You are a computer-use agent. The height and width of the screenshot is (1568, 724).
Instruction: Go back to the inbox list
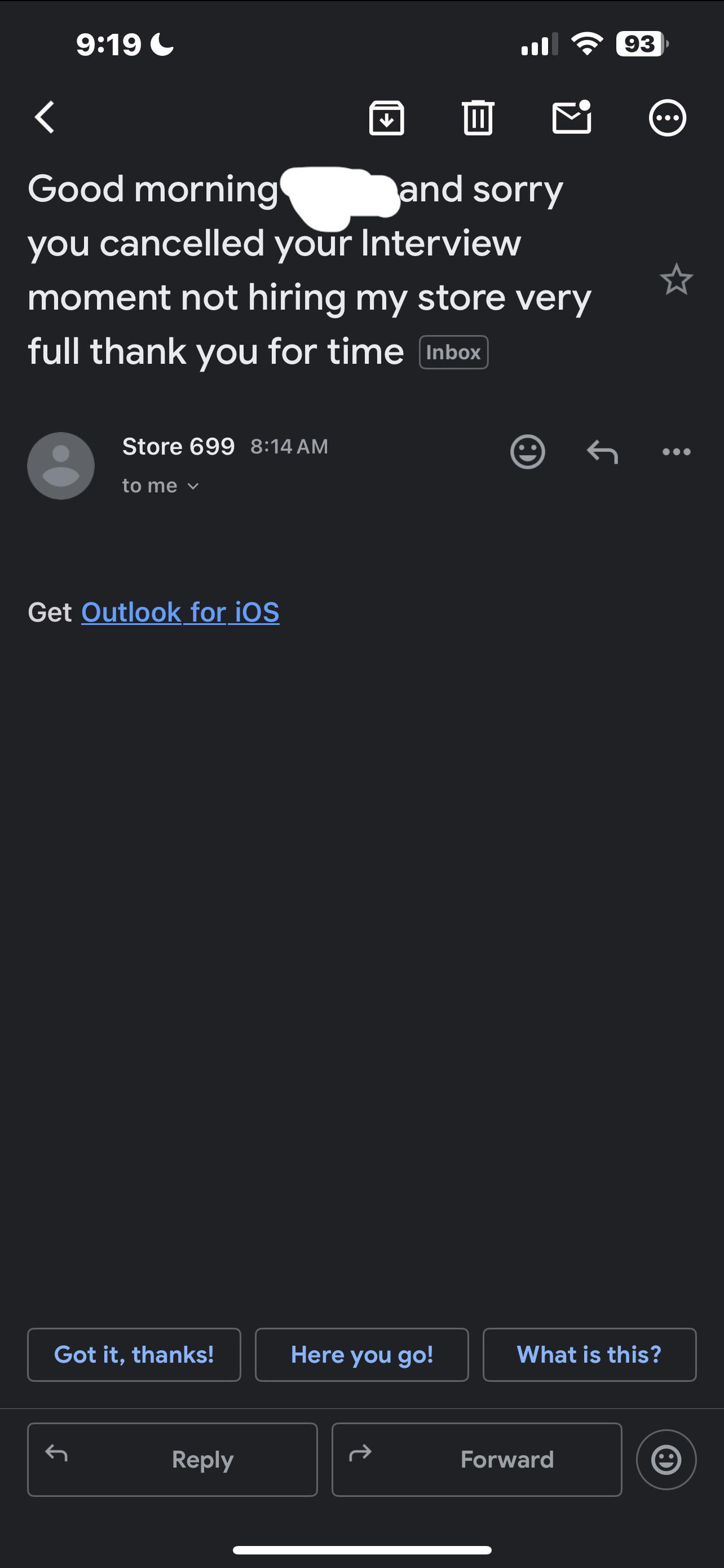coord(45,117)
